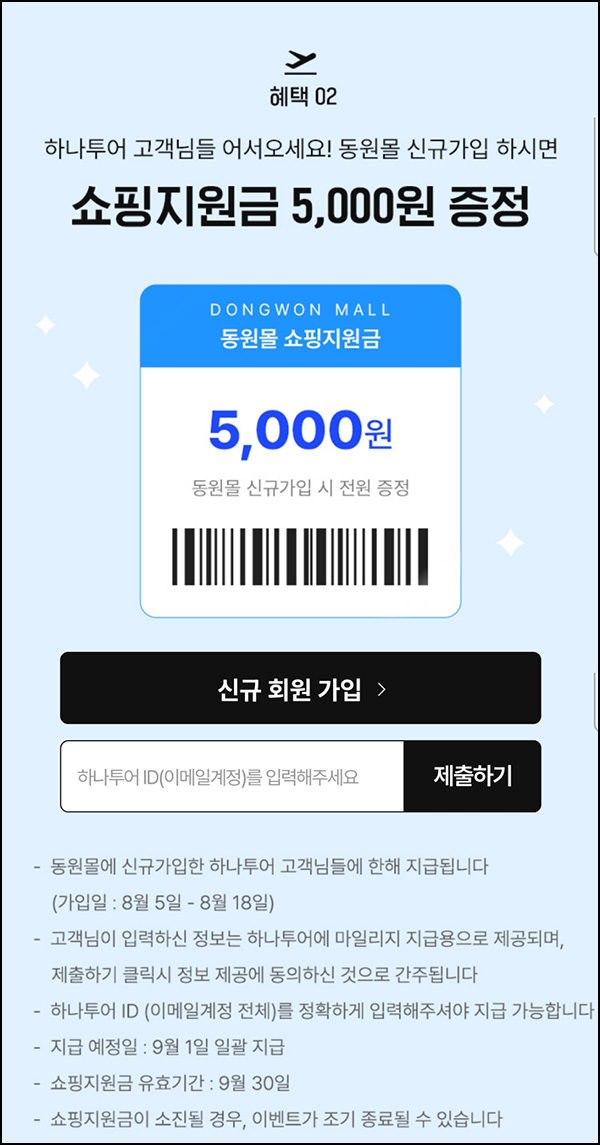Open the 신규 회원 가입 sign-up button

[300, 688]
